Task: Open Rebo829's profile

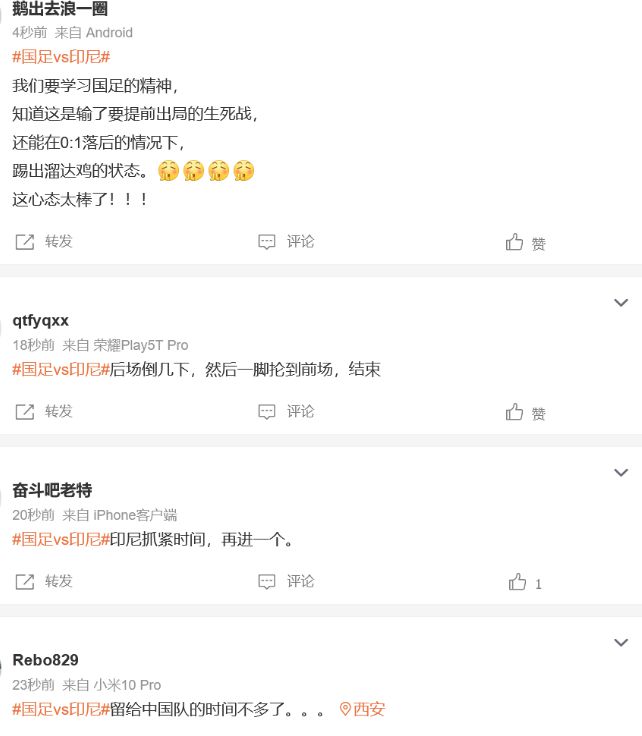Action: [x=45, y=660]
